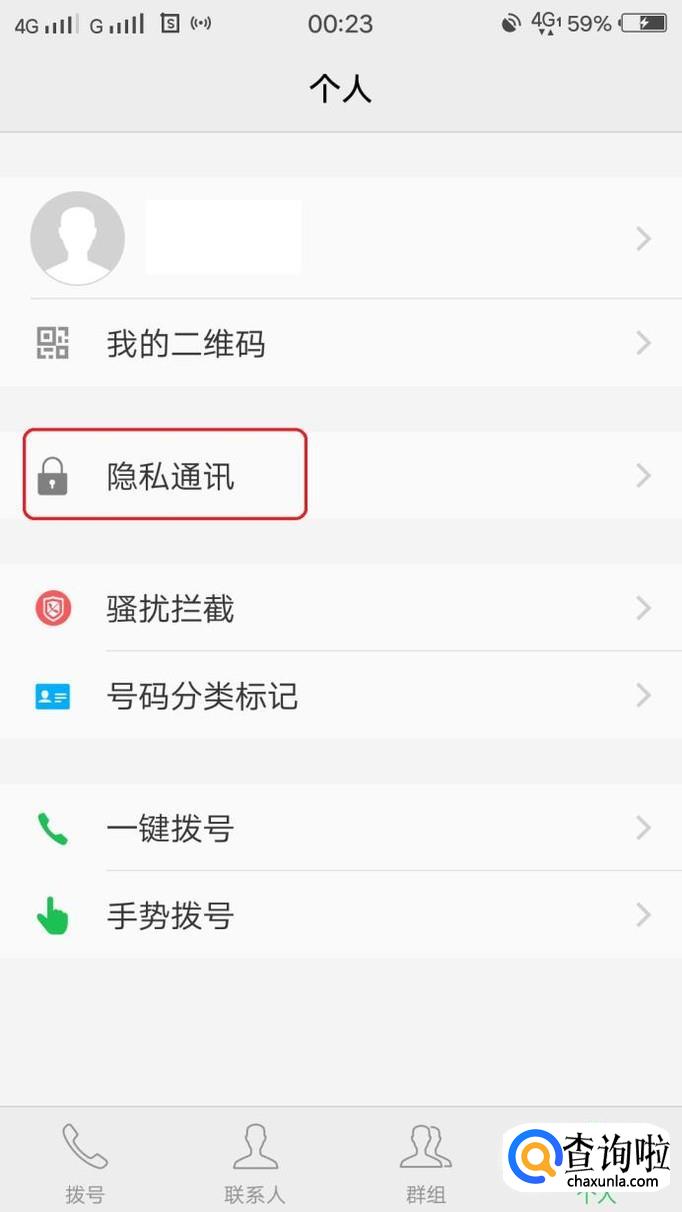Open 一键拨号 speed dial settings
This screenshot has width=682, height=1212.
click(x=340, y=828)
